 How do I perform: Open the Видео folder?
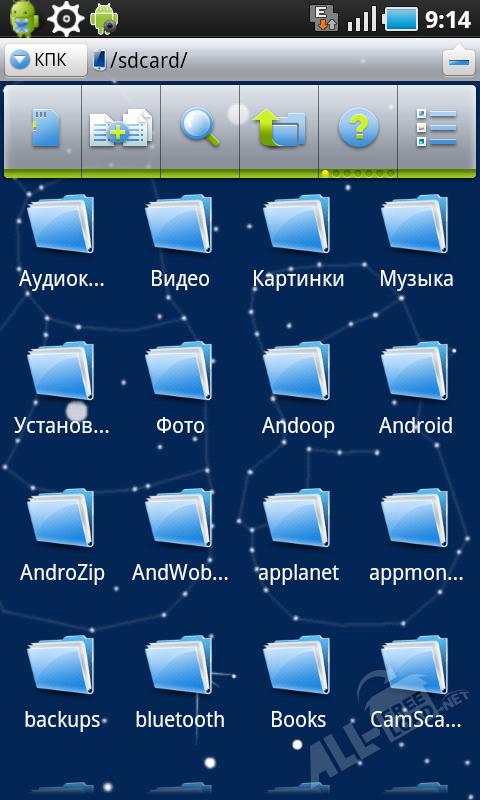(x=180, y=241)
